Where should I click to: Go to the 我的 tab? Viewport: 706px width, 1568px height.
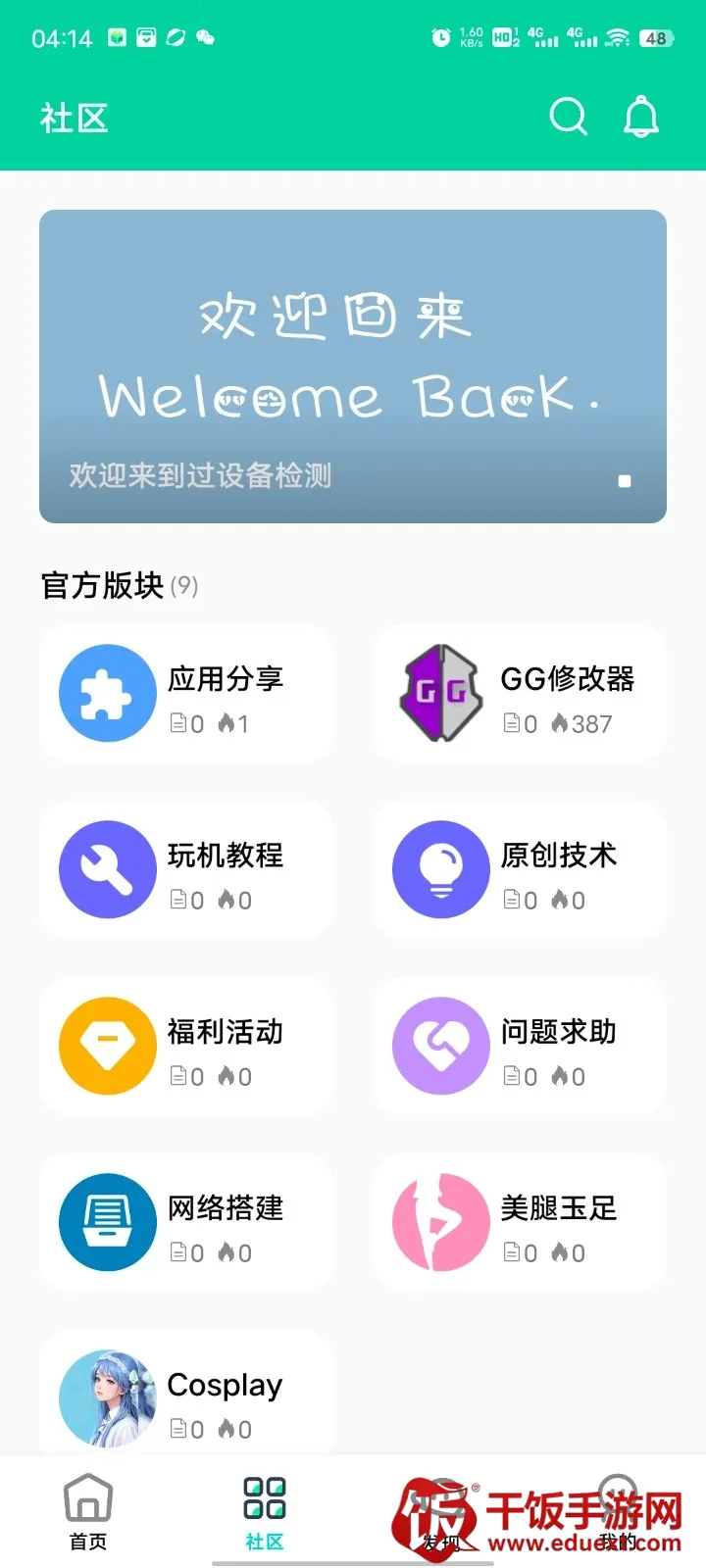click(x=618, y=1512)
